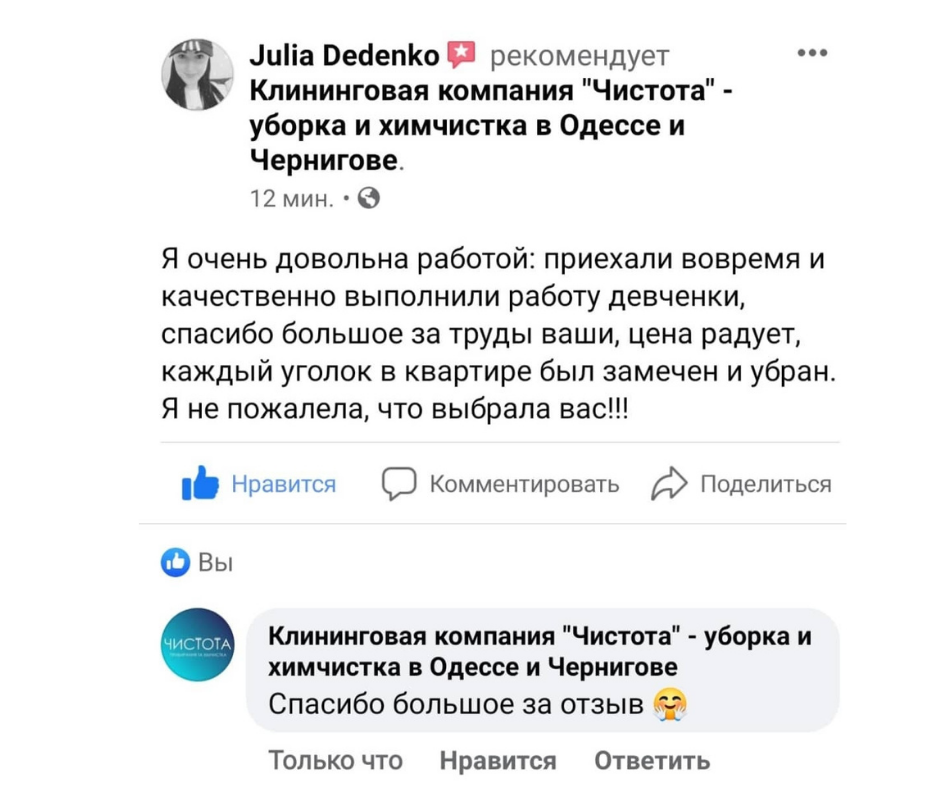Open Julia Dedenko's profile picture

[x=197, y=75]
